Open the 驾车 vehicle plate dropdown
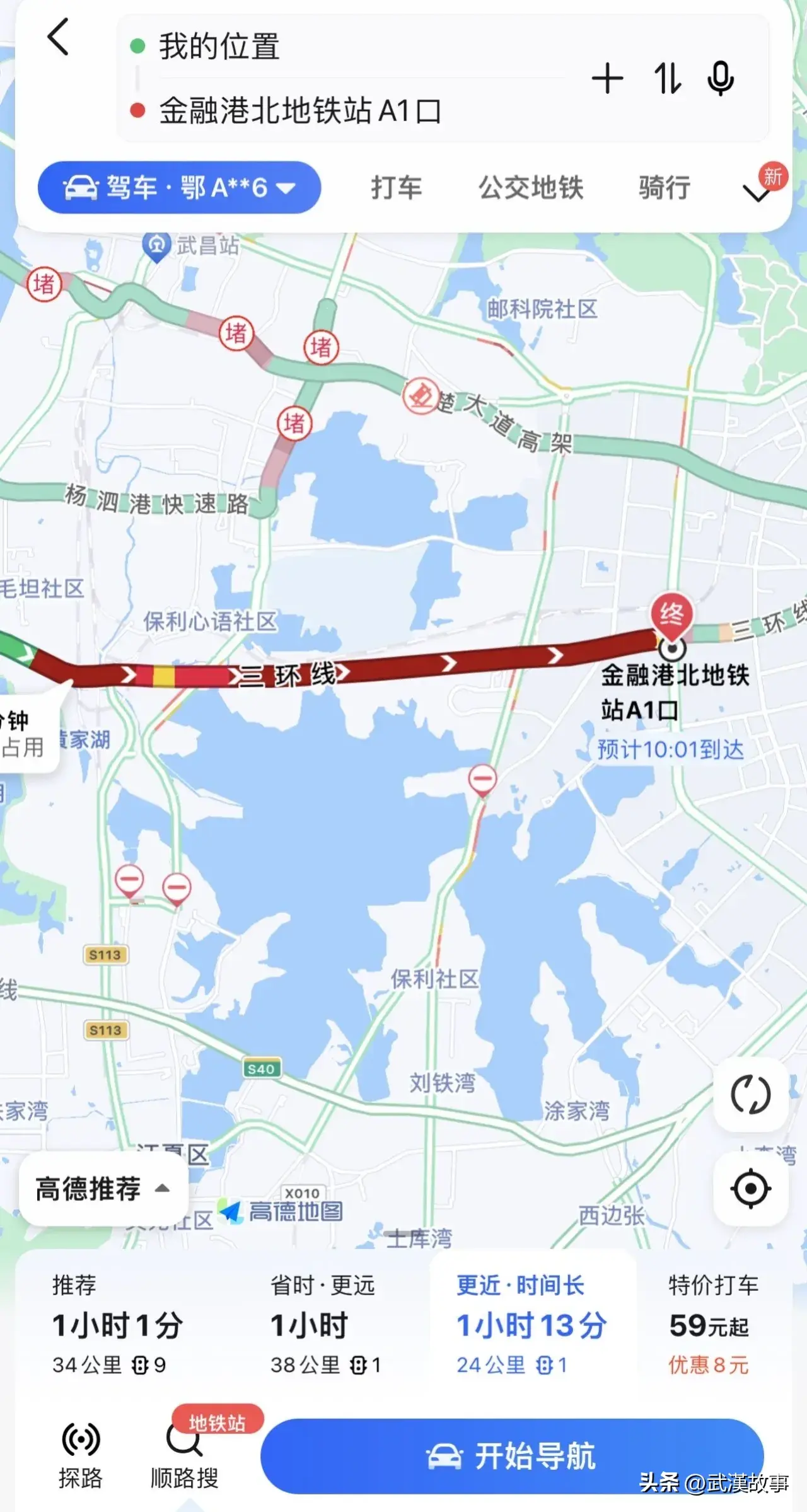807x1512 pixels. [179, 188]
